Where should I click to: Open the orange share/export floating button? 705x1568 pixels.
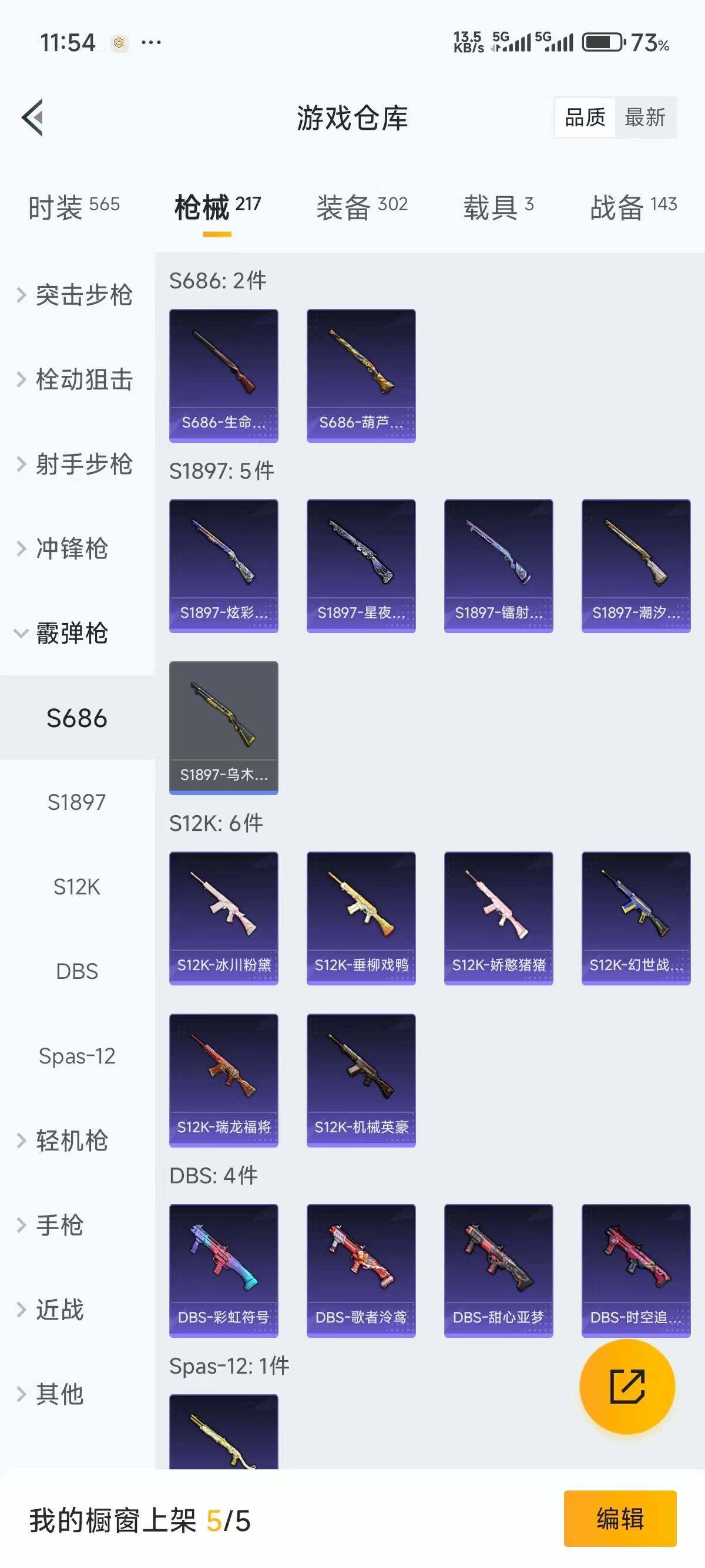pyautogui.click(x=627, y=1387)
